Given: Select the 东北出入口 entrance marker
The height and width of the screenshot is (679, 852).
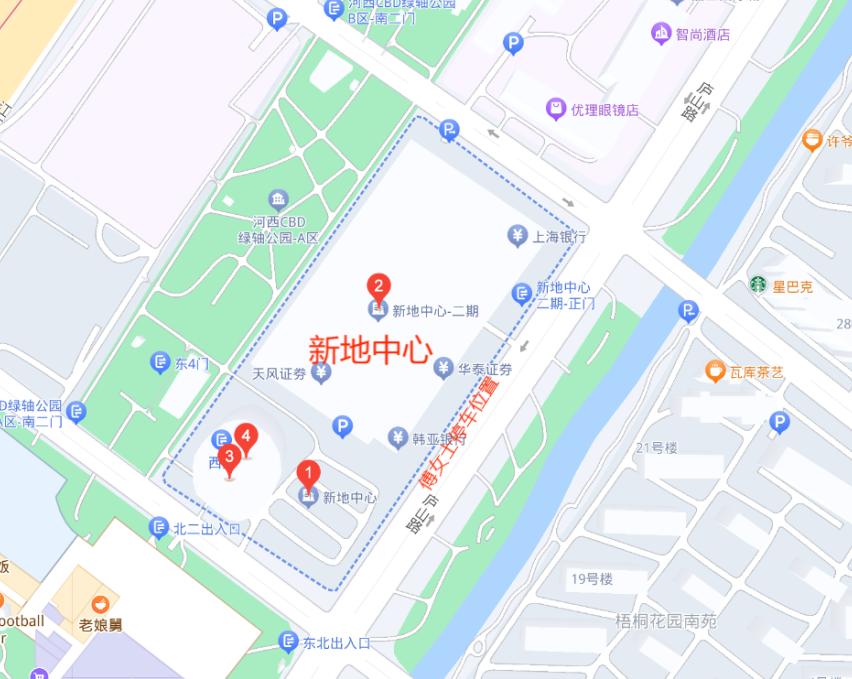Looking at the screenshot, I should tap(289, 641).
